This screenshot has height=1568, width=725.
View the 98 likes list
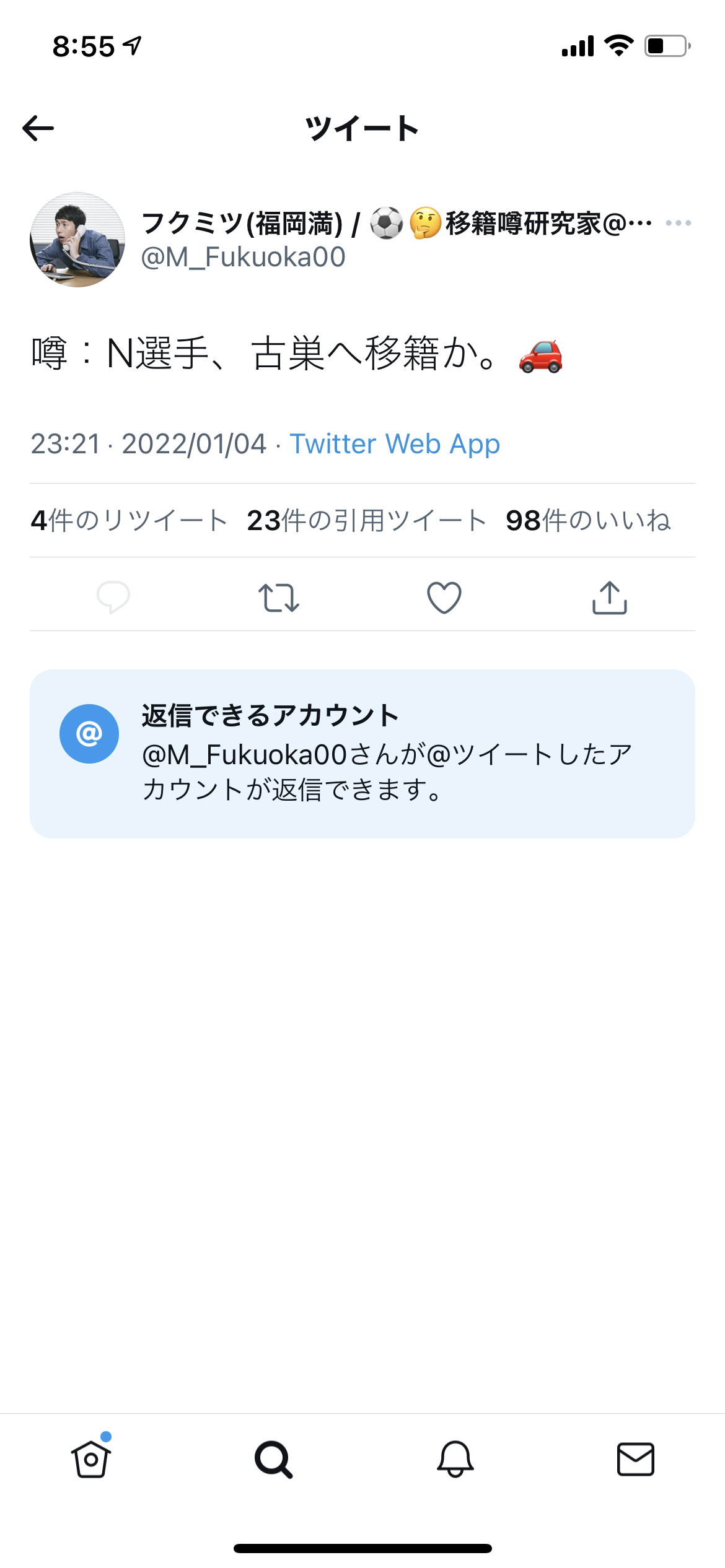[588, 520]
